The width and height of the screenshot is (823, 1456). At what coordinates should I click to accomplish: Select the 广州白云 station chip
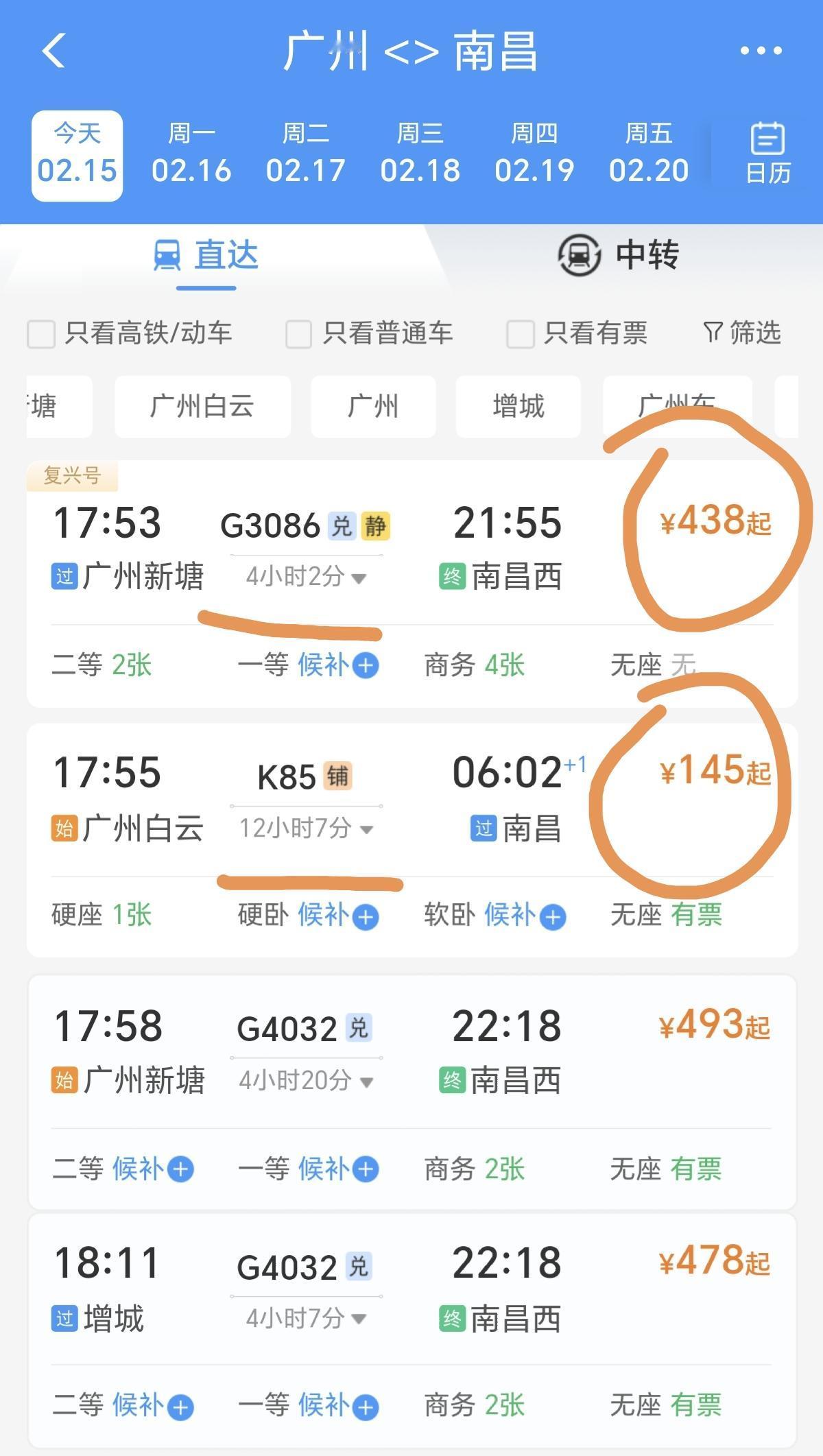click(x=202, y=407)
